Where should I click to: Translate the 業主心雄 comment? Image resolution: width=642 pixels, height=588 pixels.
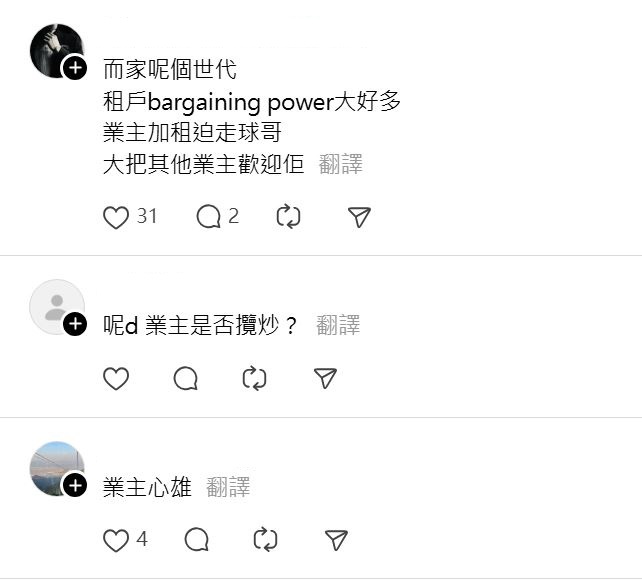pyautogui.click(x=228, y=487)
